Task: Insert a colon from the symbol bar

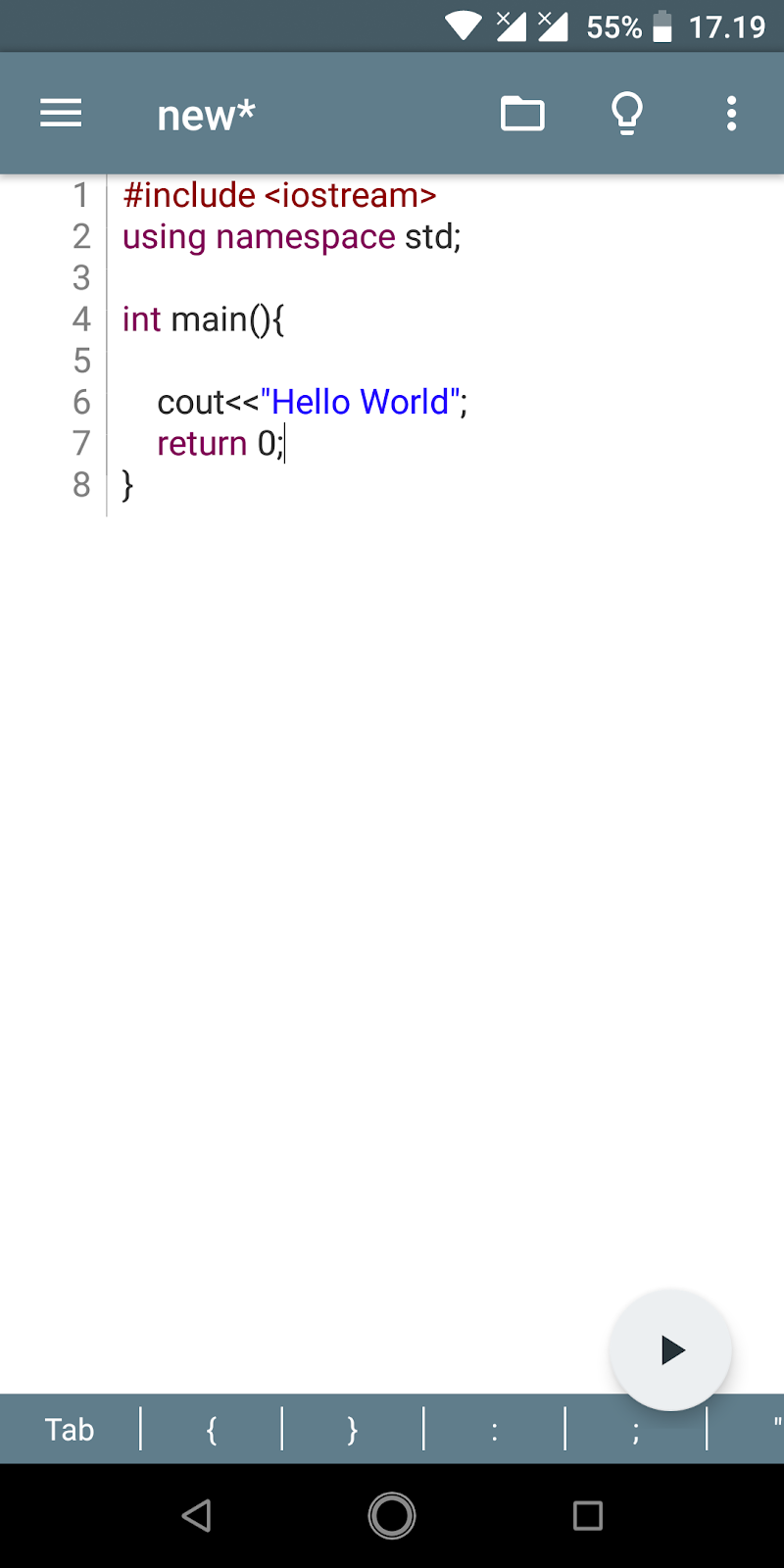Action: point(494,1429)
